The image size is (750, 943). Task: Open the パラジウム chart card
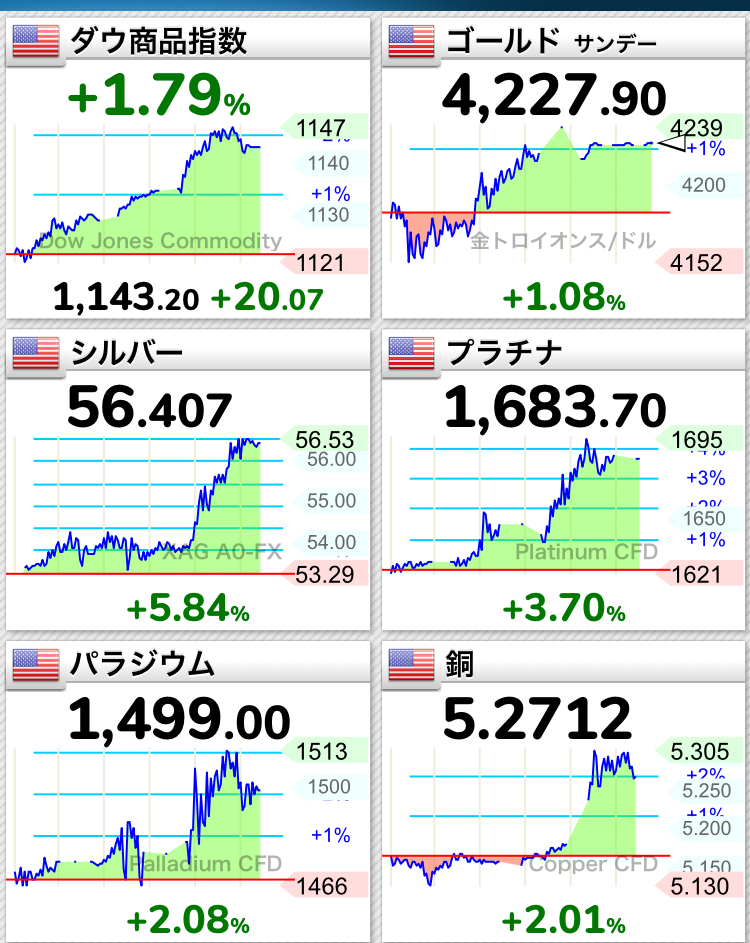pyautogui.click(x=187, y=790)
